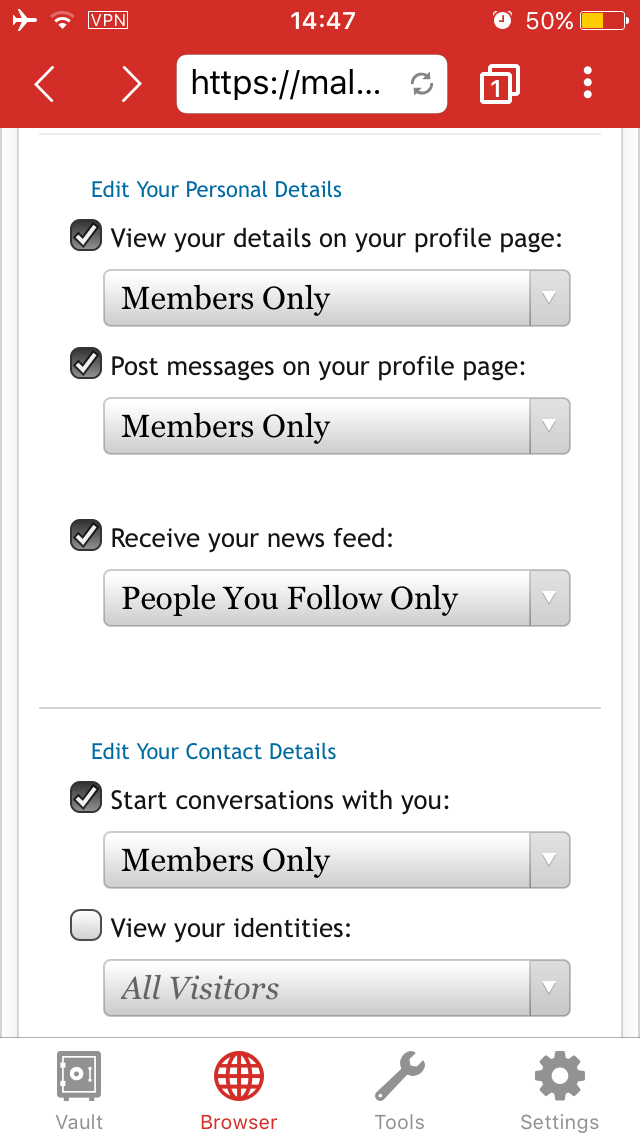Switch to the Settings tab
This screenshot has height=1136, width=640.
click(559, 1090)
